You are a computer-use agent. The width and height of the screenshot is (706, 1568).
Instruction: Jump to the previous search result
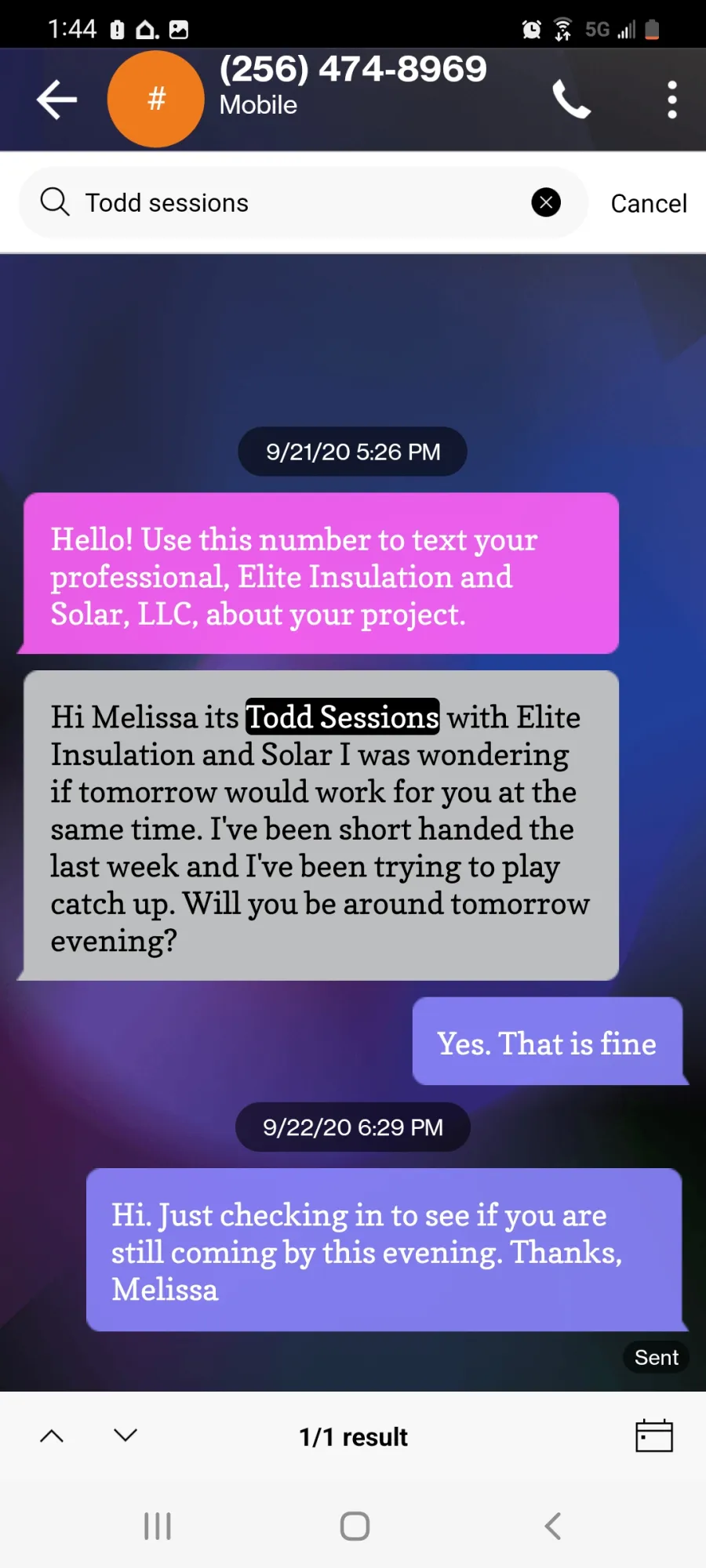(52, 1436)
